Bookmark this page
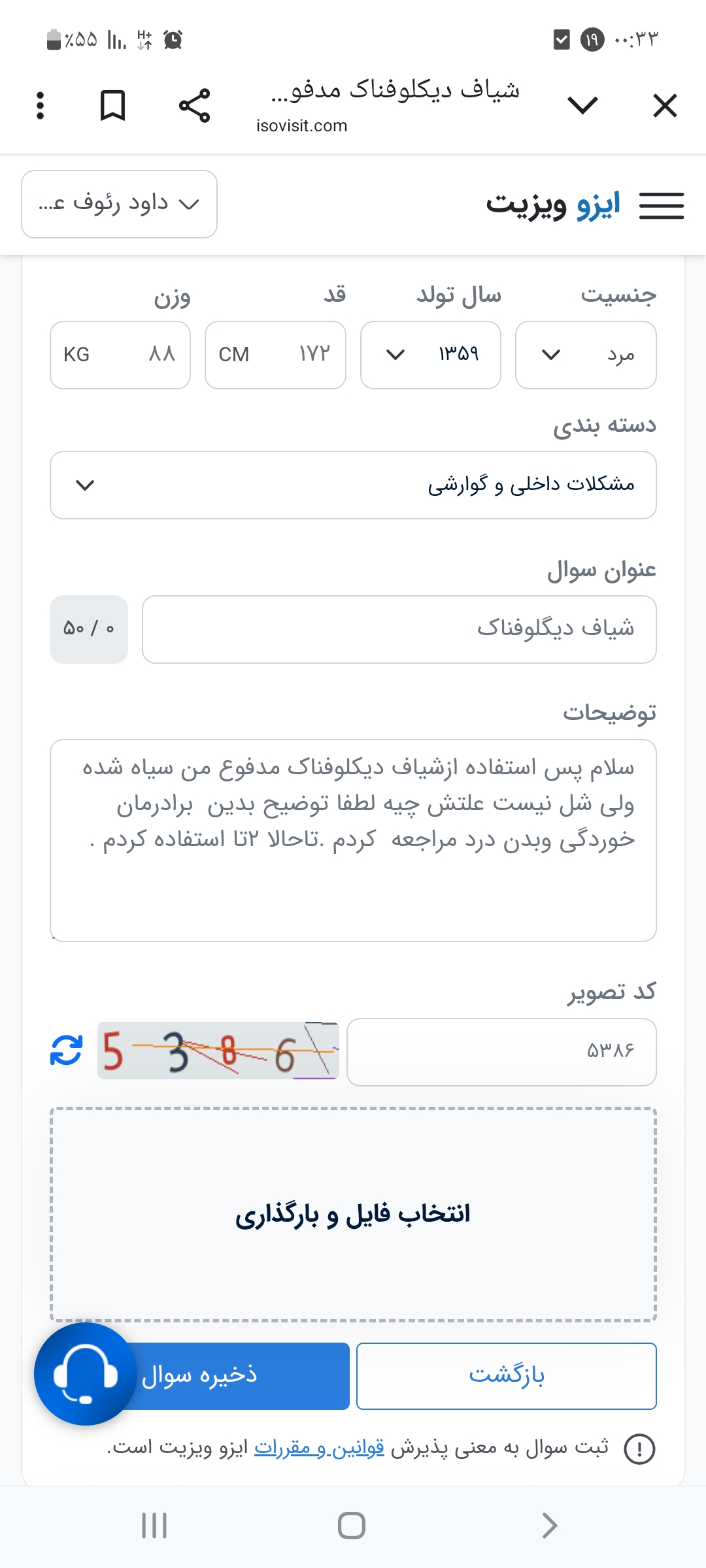This screenshot has height=1568, width=706. [x=112, y=105]
